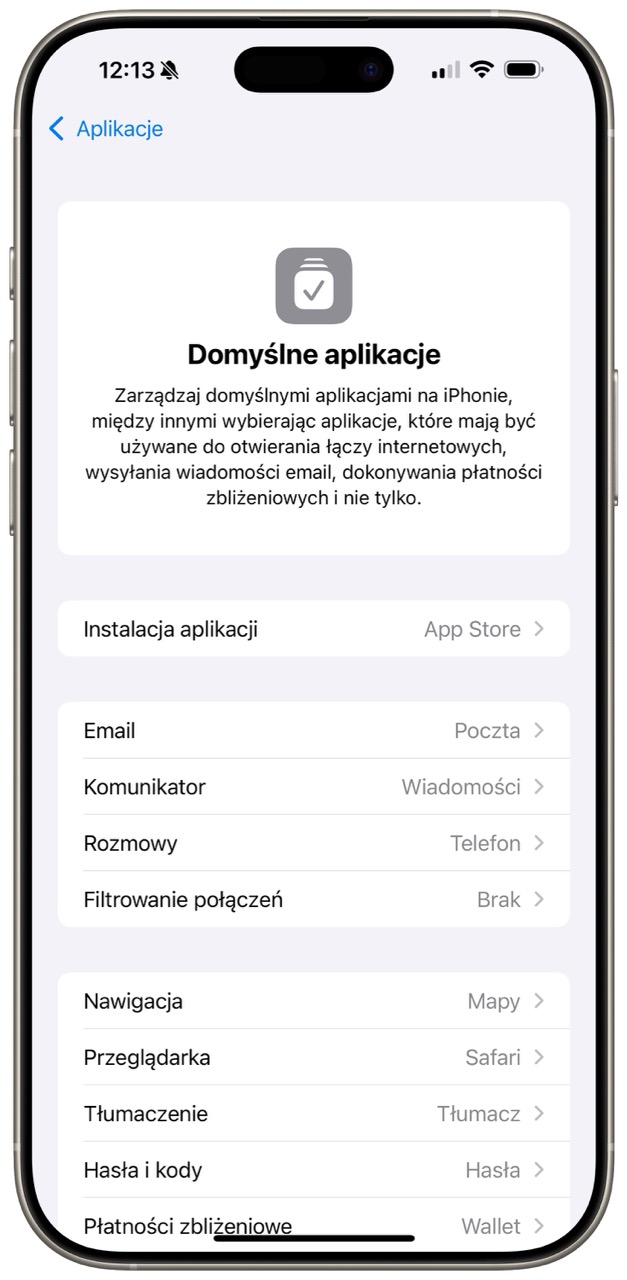Open Hasła i kody setting
This screenshot has height=1280, width=627.
point(314,1169)
